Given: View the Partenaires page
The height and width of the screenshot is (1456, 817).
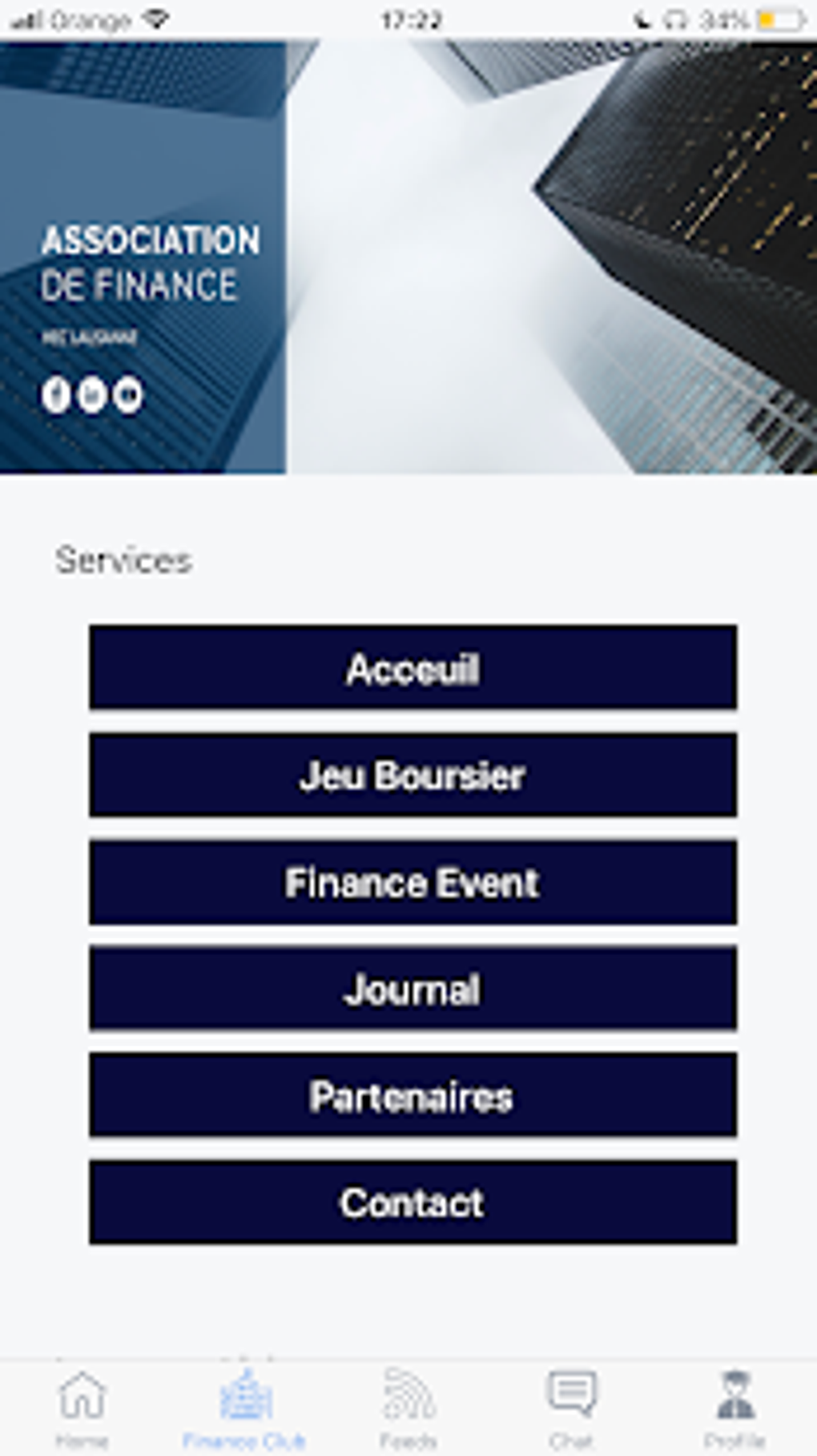Looking at the screenshot, I should [413, 1095].
